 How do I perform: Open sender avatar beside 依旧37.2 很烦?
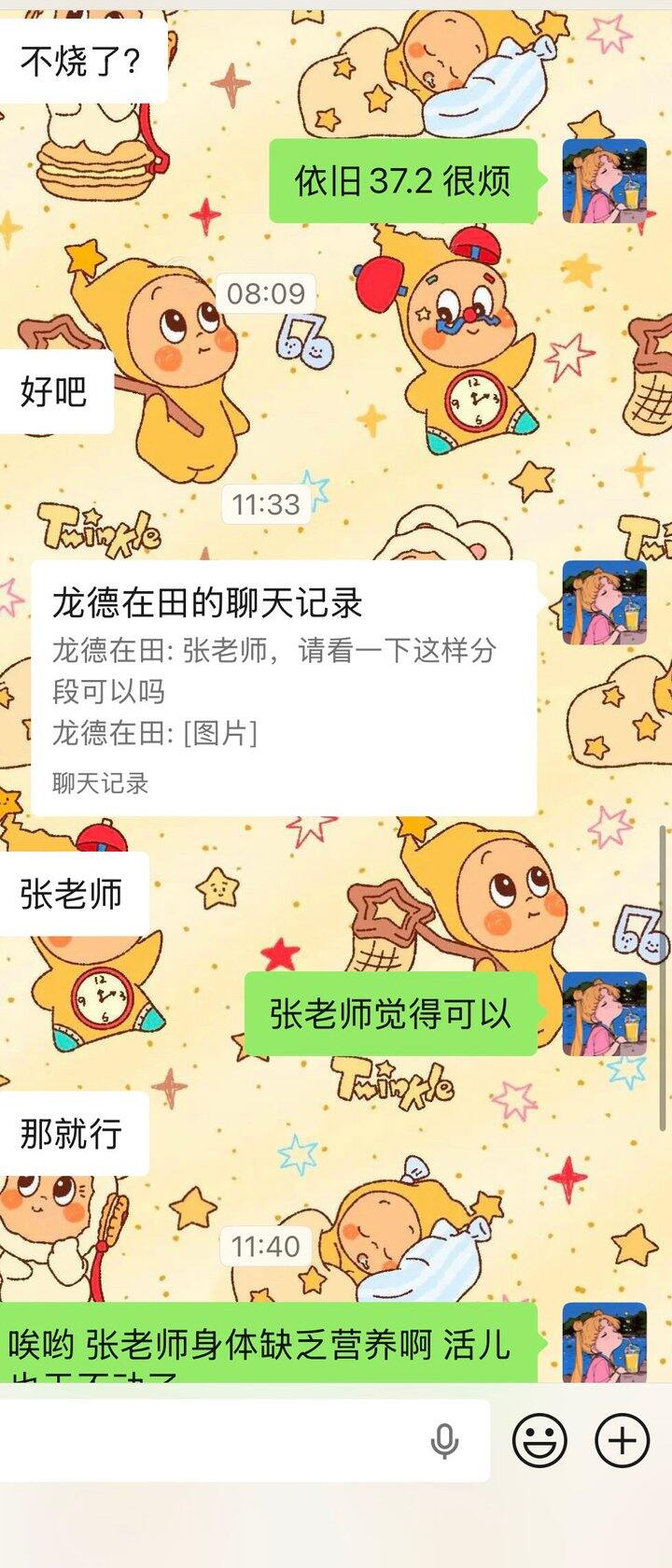[604, 181]
